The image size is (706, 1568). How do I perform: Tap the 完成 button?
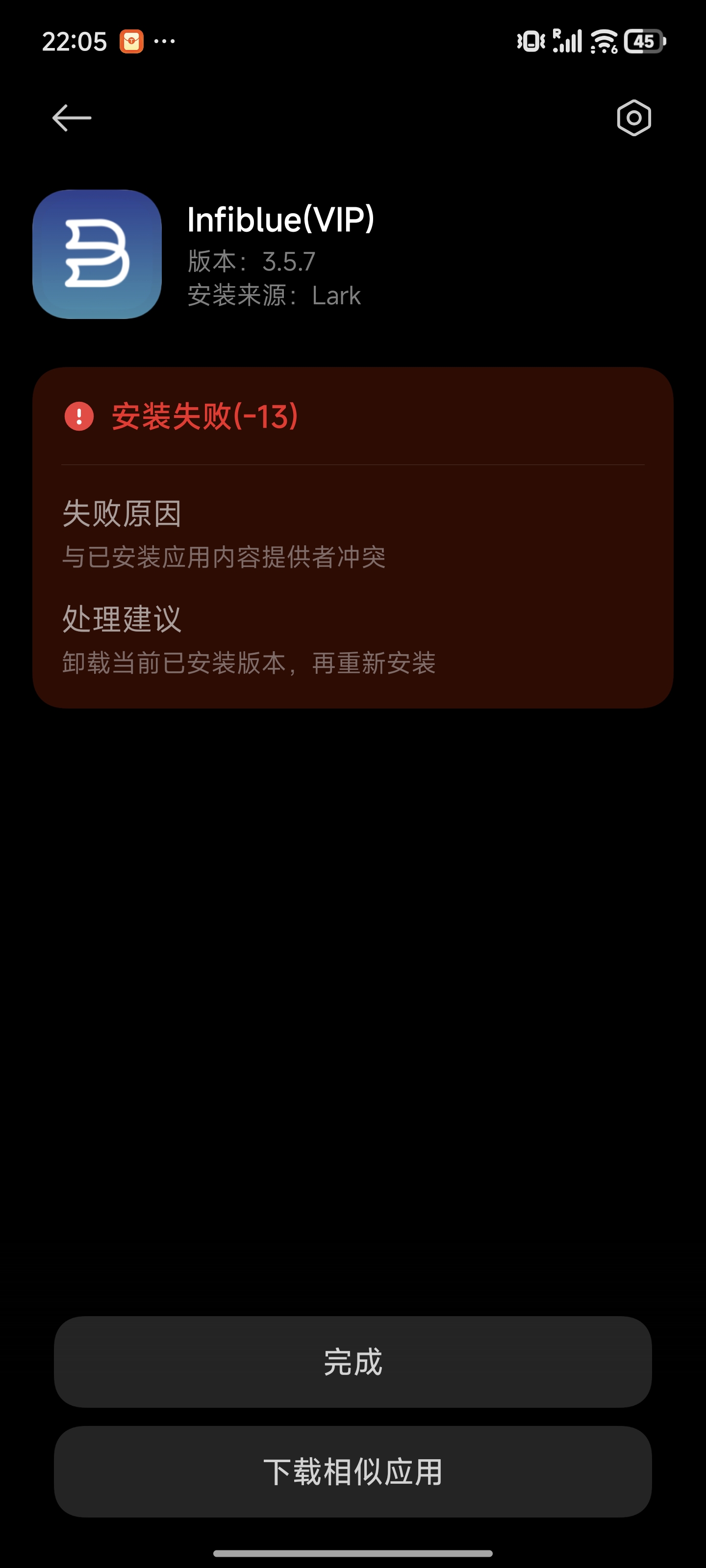click(x=353, y=1362)
